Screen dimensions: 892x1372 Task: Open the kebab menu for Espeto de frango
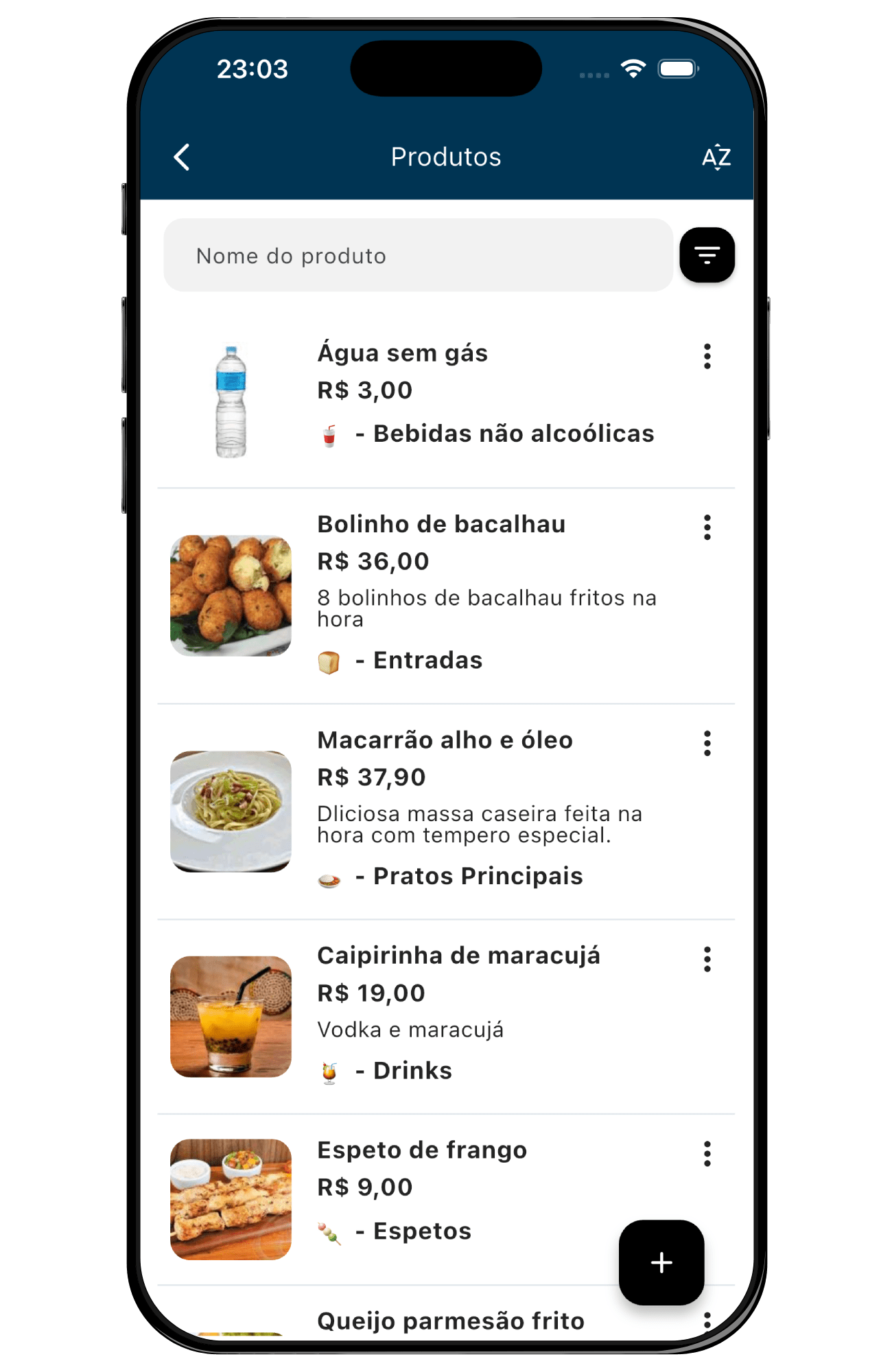[707, 1154]
